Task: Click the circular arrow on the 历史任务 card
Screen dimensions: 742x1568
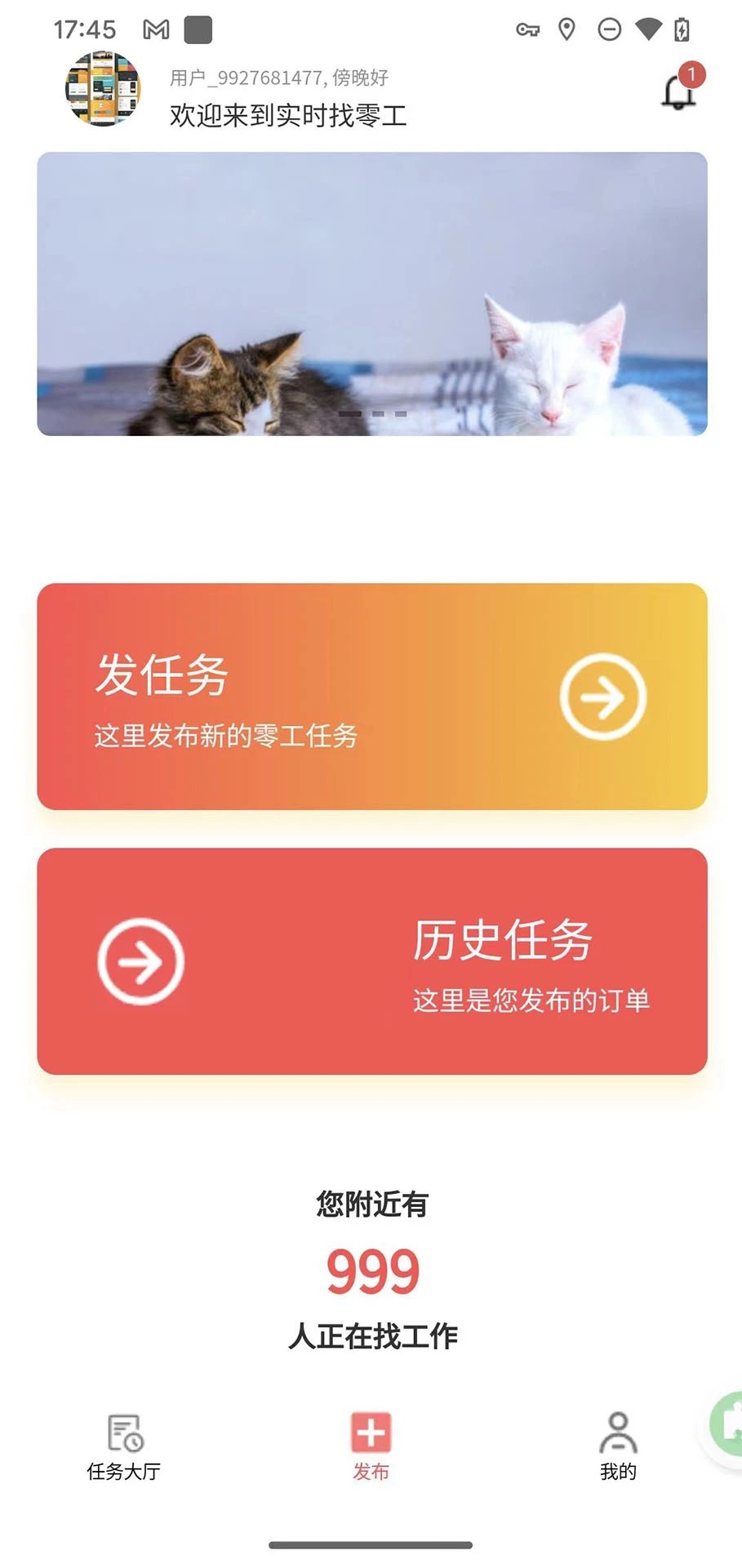Action: pyautogui.click(x=141, y=960)
